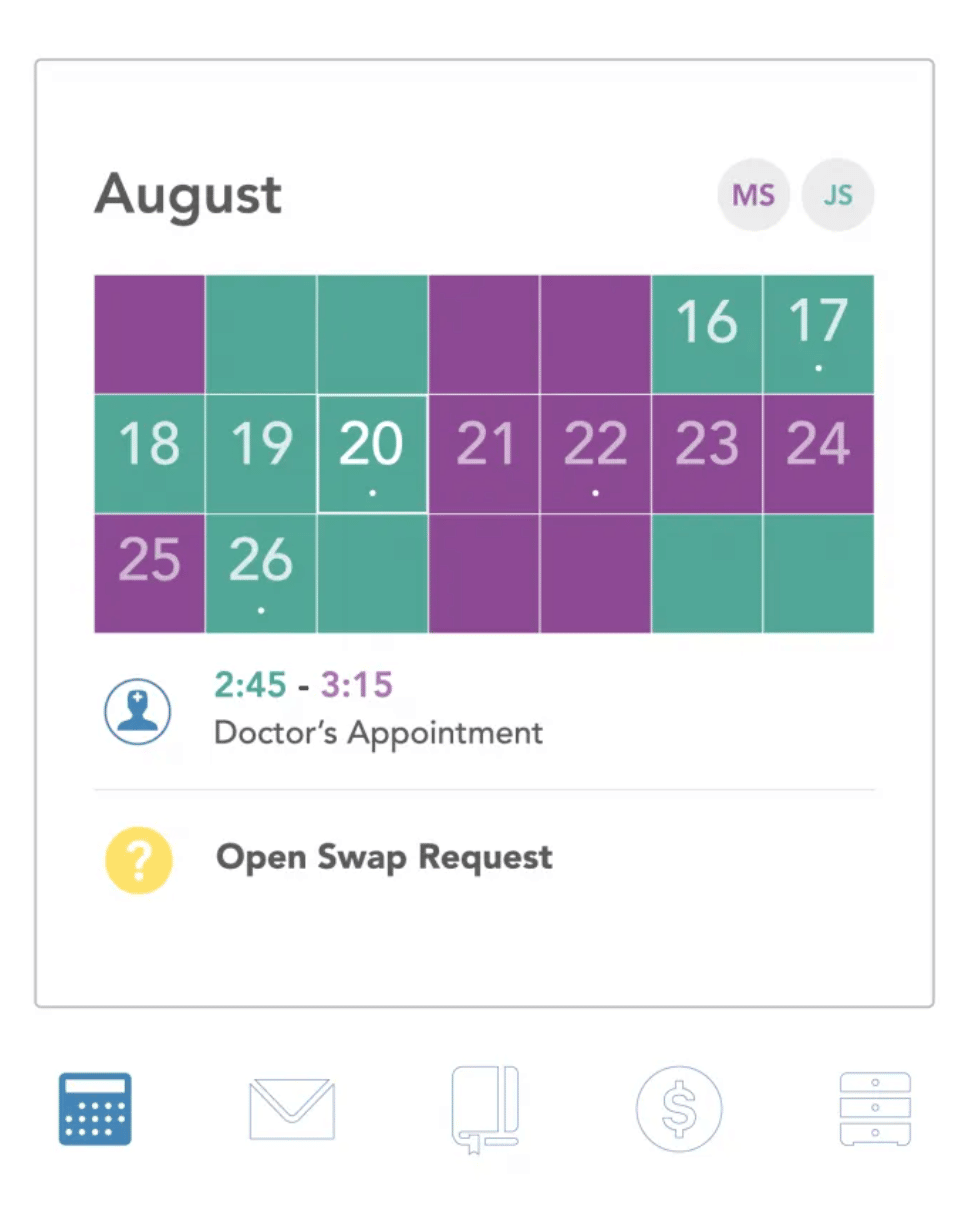This screenshot has height=1214, width=972.
Task: Toggle the shift on August 20
Action: 371,452
